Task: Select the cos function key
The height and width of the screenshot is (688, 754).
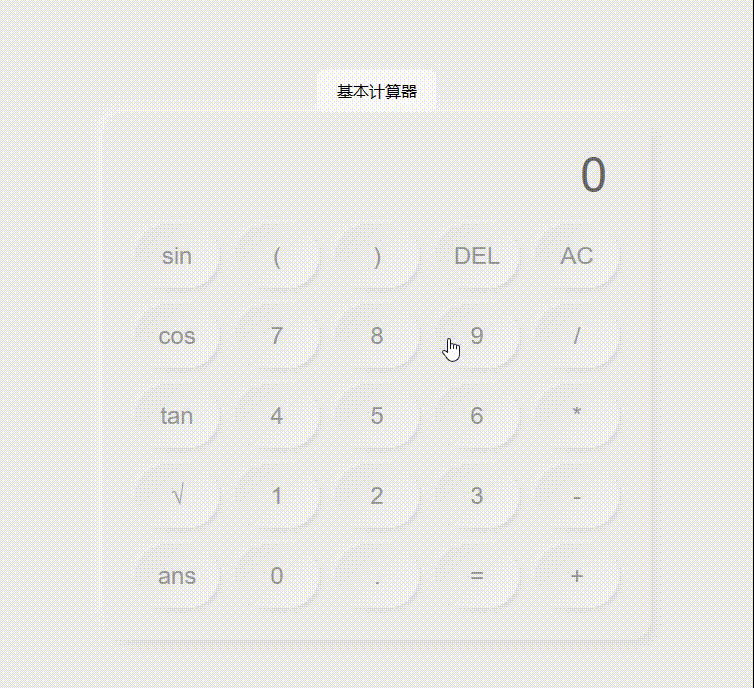Action: 177,336
